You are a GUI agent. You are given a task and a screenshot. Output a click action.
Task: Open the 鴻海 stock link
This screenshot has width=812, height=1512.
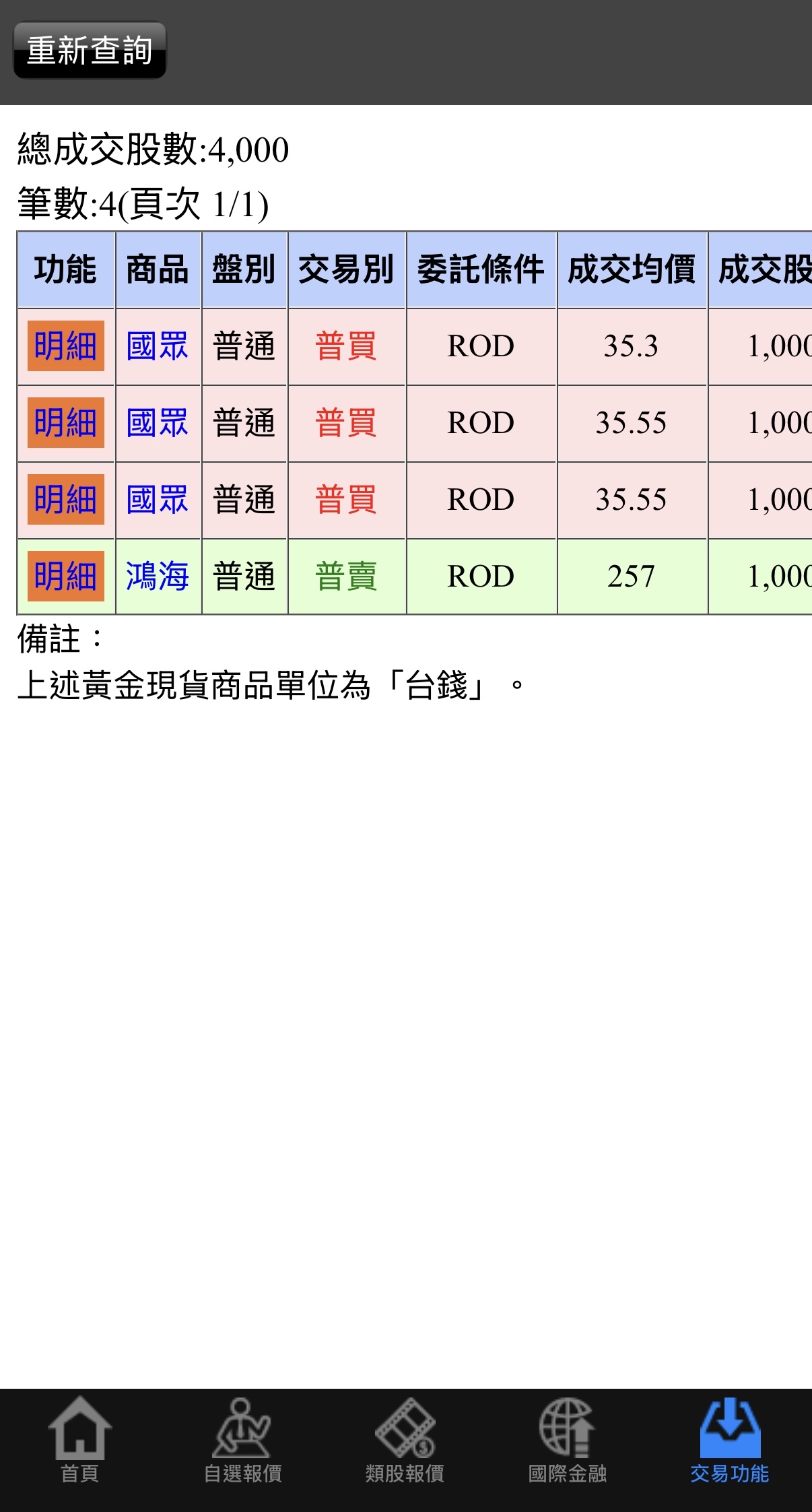coord(158,577)
